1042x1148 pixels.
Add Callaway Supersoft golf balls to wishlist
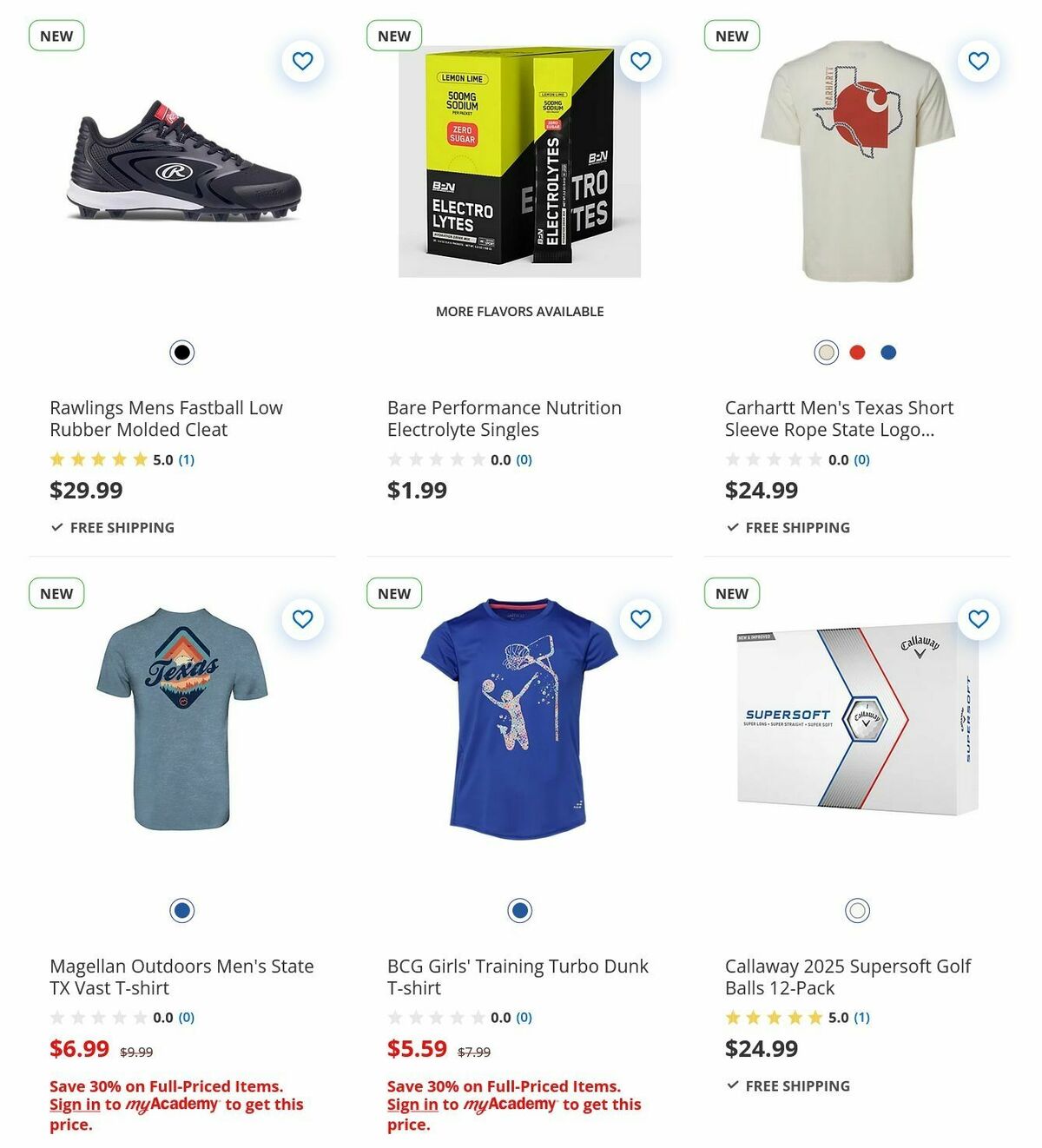point(978,619)
